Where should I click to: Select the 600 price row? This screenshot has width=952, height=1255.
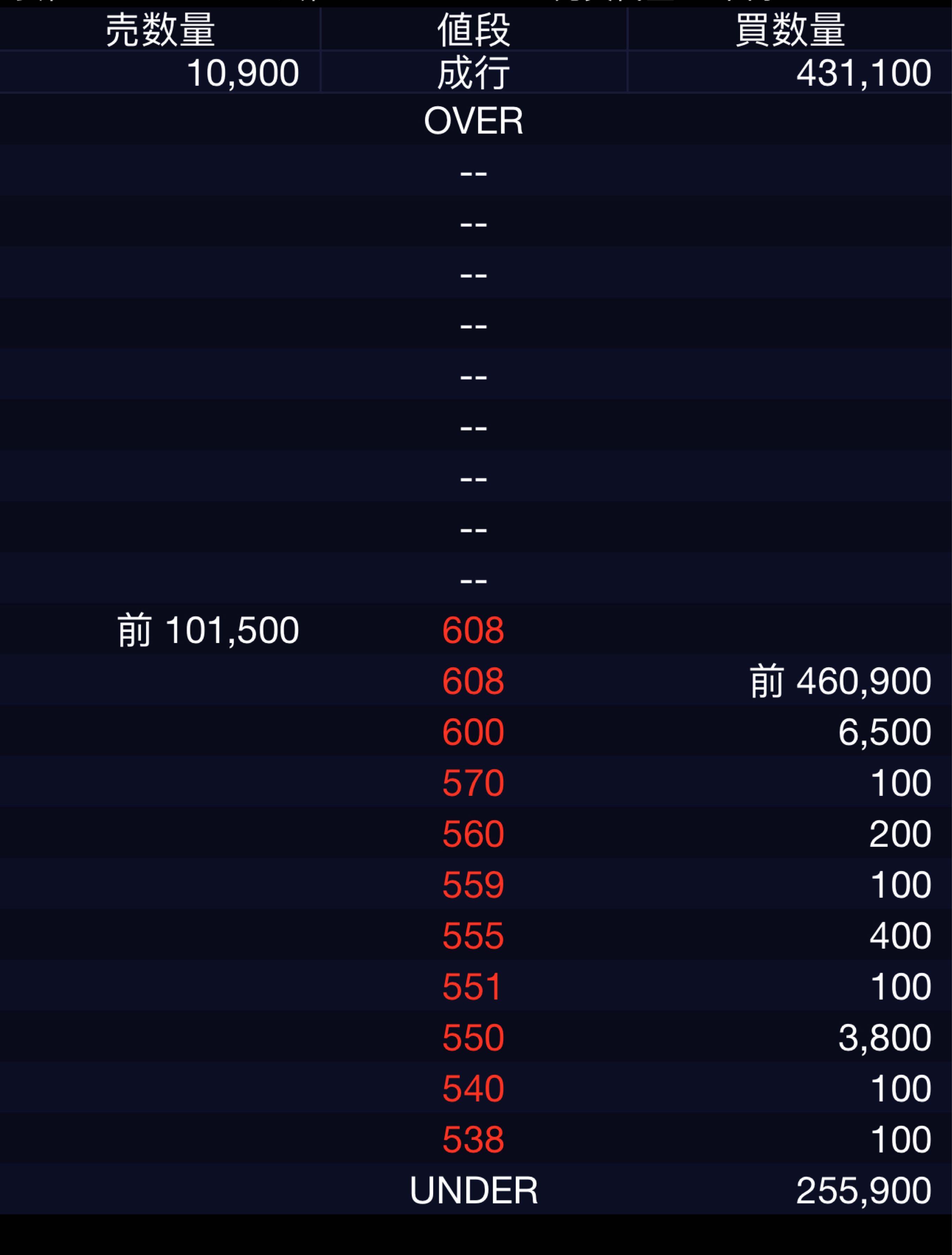(x=474, y=732)
